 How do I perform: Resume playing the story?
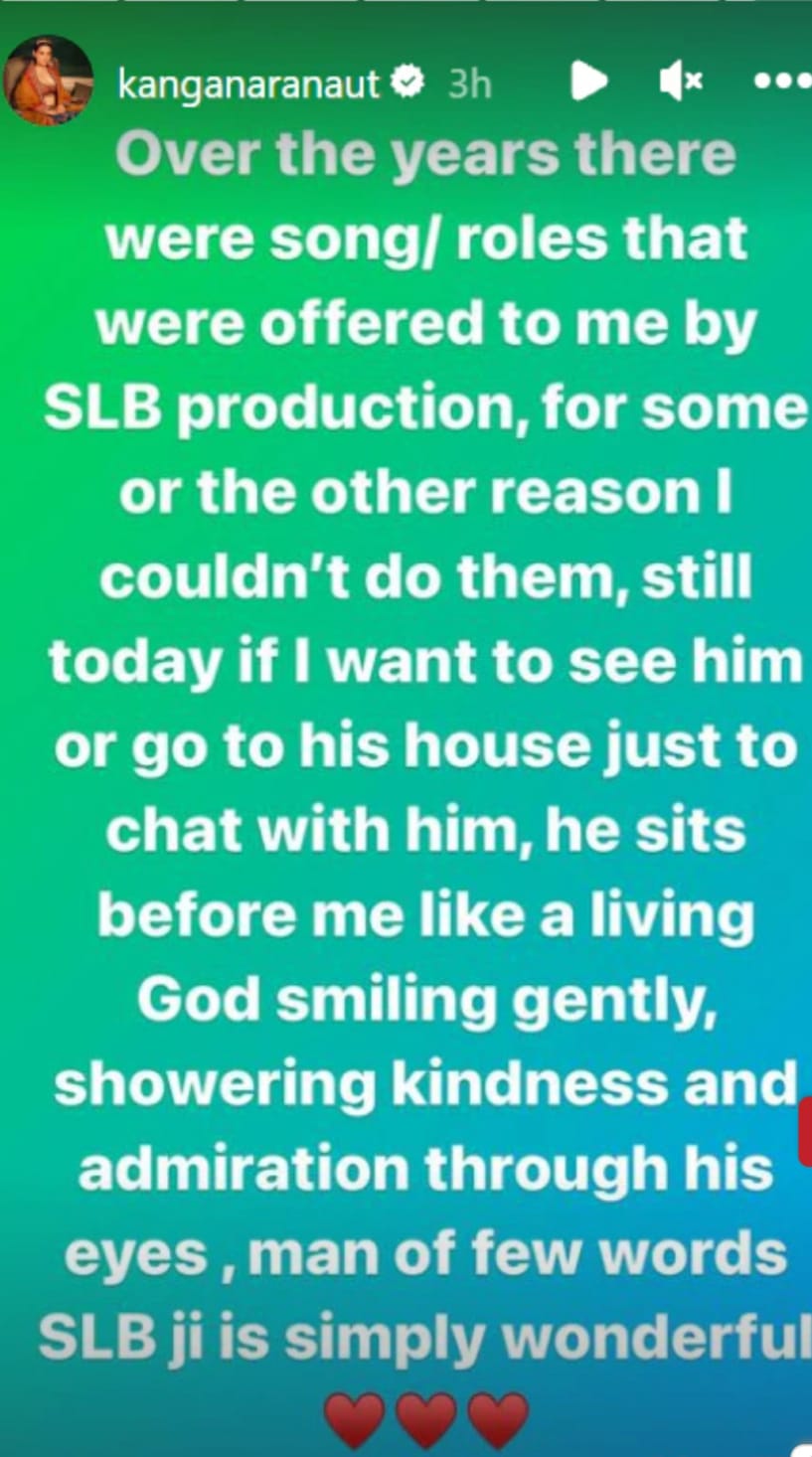588,82
